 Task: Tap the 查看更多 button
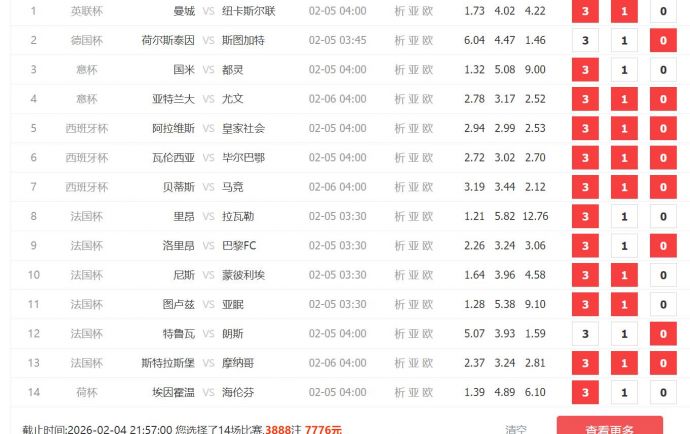[x=609, y=427]
